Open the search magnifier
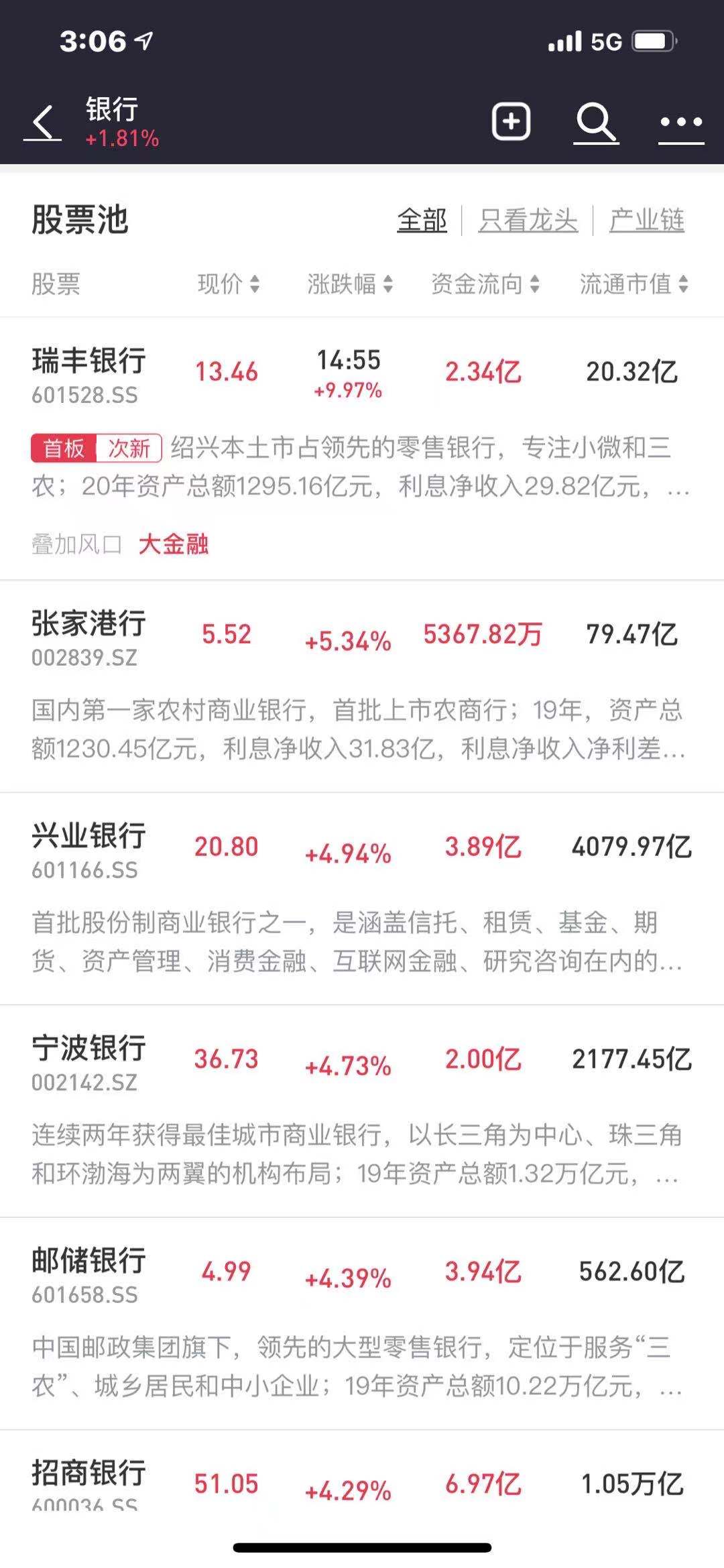The width and height of the screenshot is (724, 1568). click(x=595, y=122)
